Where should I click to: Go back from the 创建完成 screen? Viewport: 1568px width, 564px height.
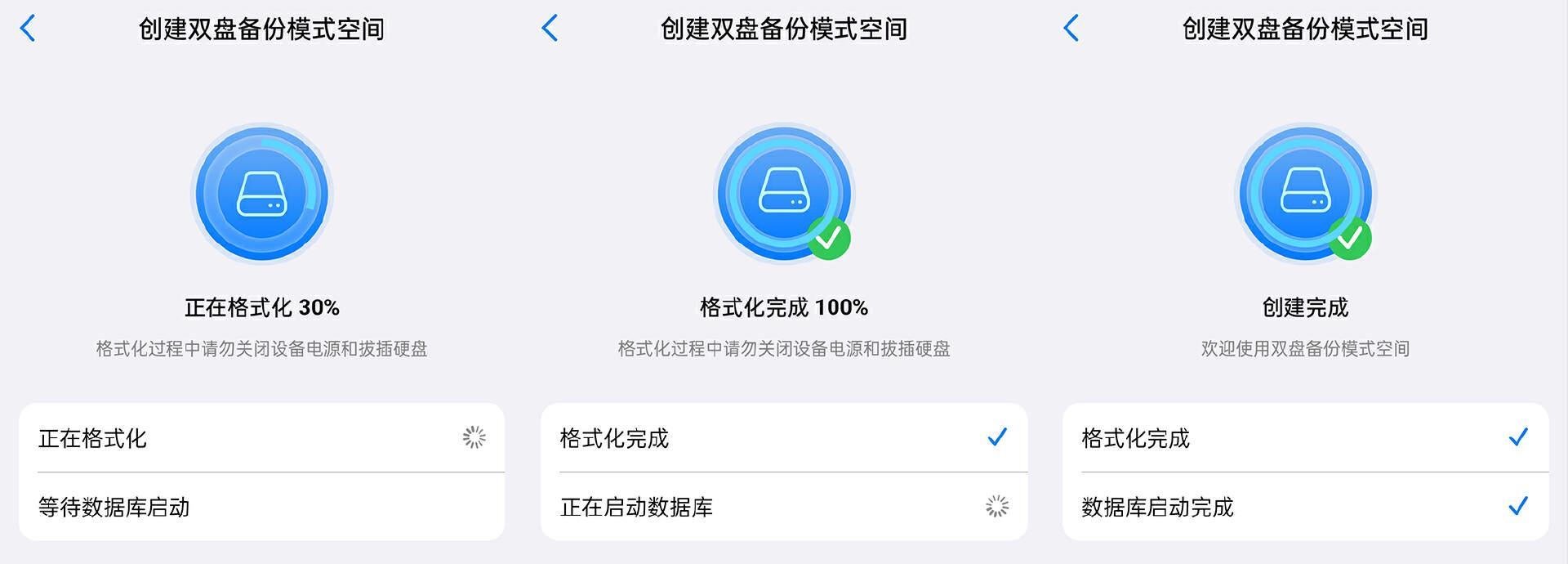[x=1071, y=29]
